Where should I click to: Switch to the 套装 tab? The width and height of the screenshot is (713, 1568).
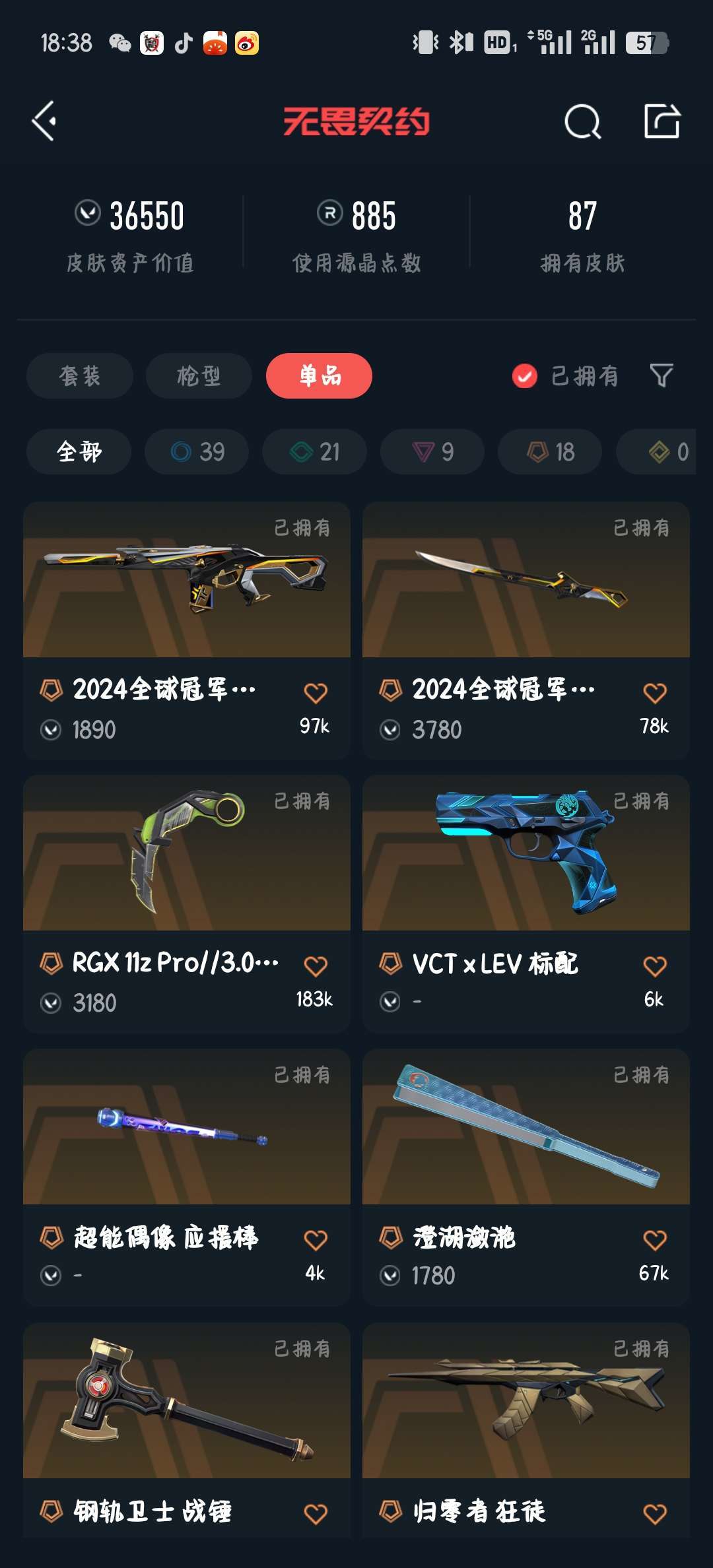click(x=80, y=376)
